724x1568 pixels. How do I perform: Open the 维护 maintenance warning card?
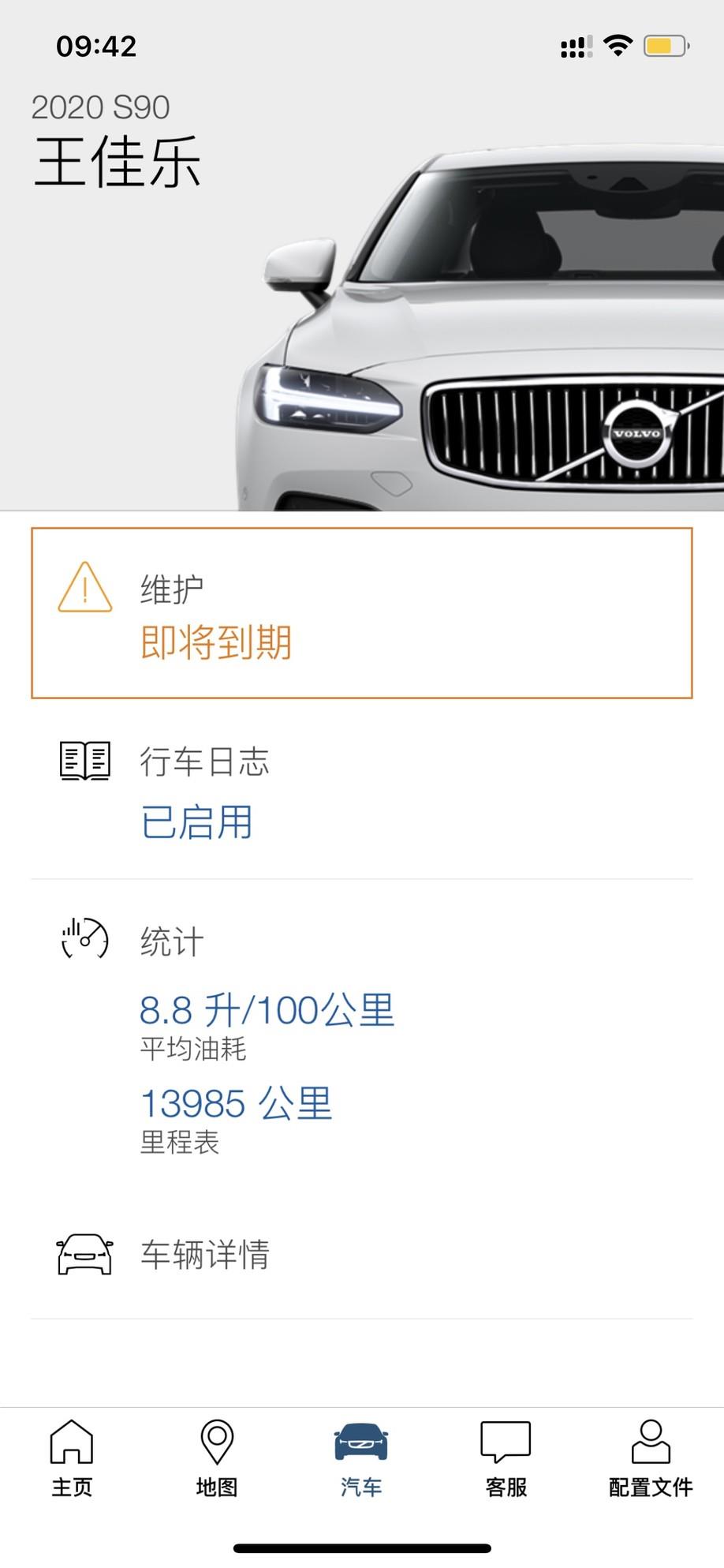361,613
